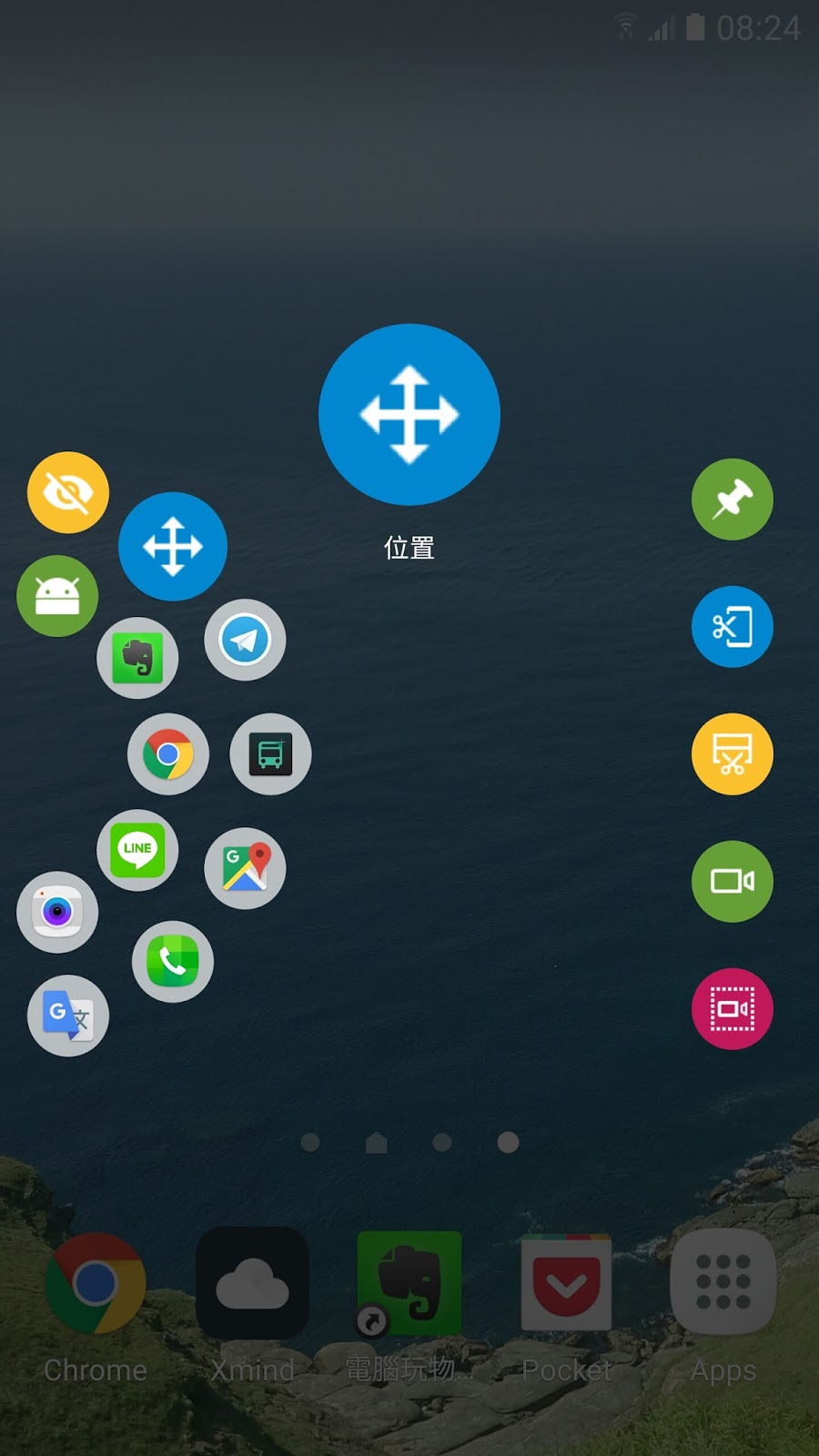Tap the large position move button

click(x=409, y=414)
